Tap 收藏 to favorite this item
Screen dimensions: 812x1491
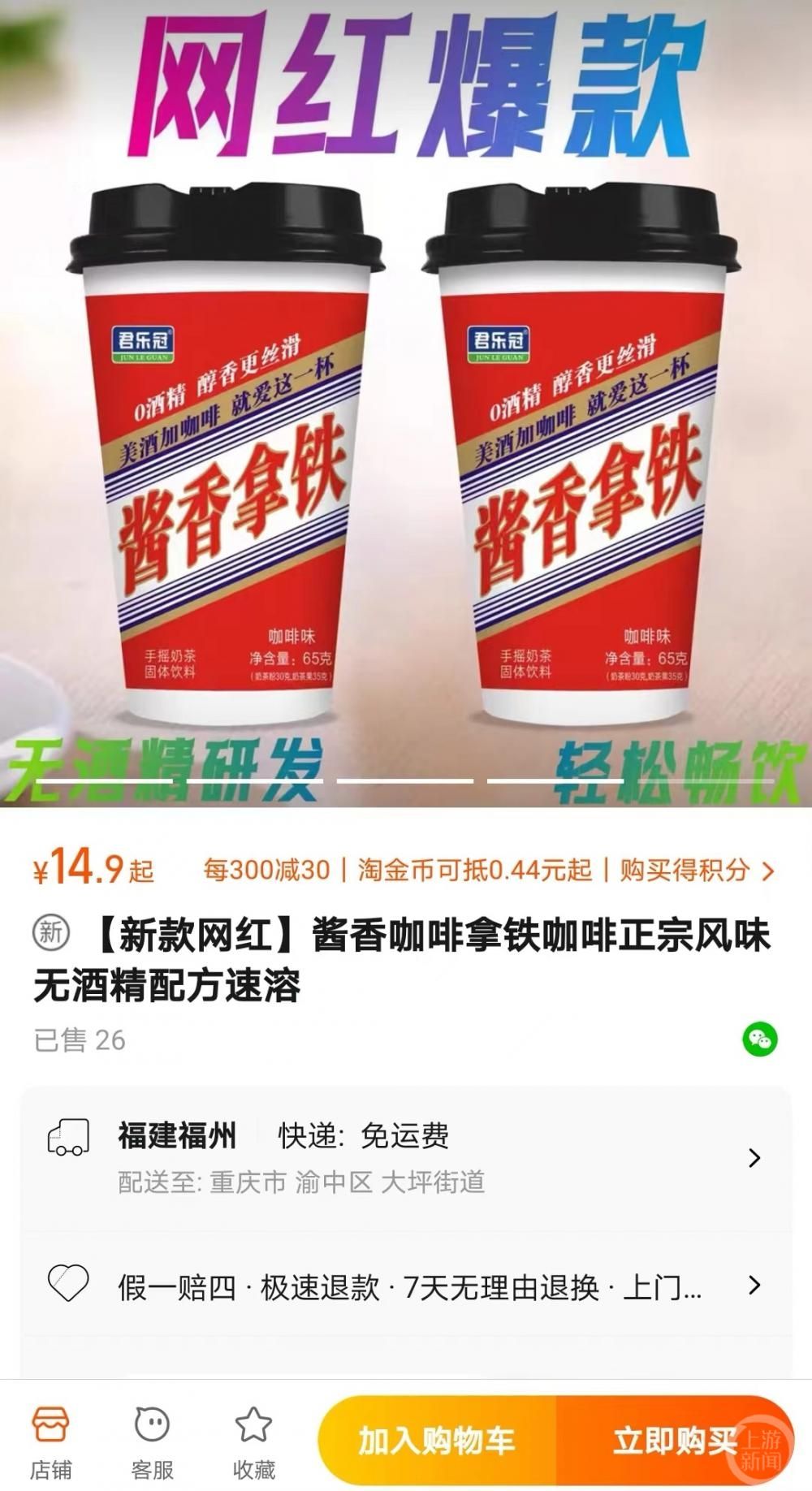click(253, 1443)
